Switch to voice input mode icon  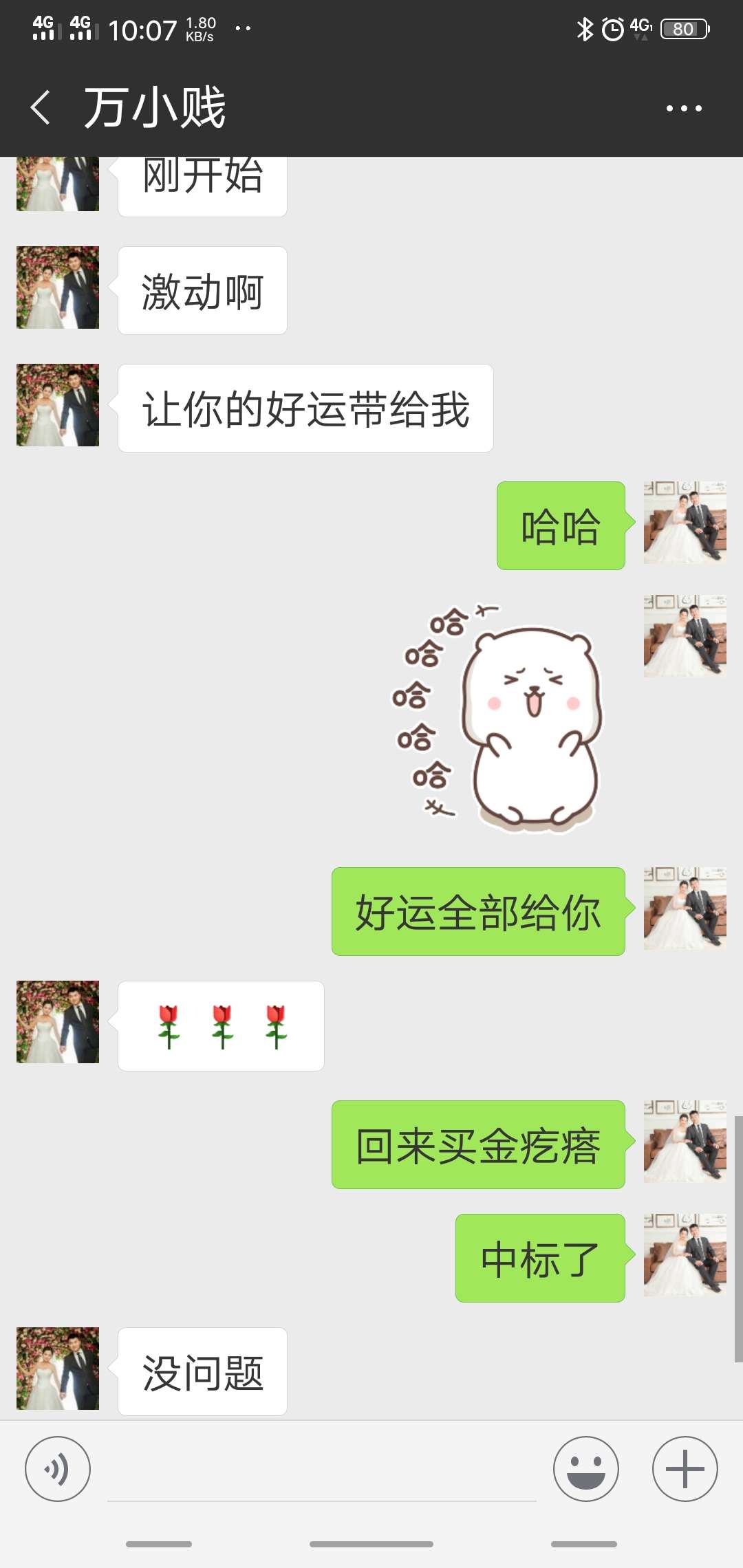click(58, 1467)
